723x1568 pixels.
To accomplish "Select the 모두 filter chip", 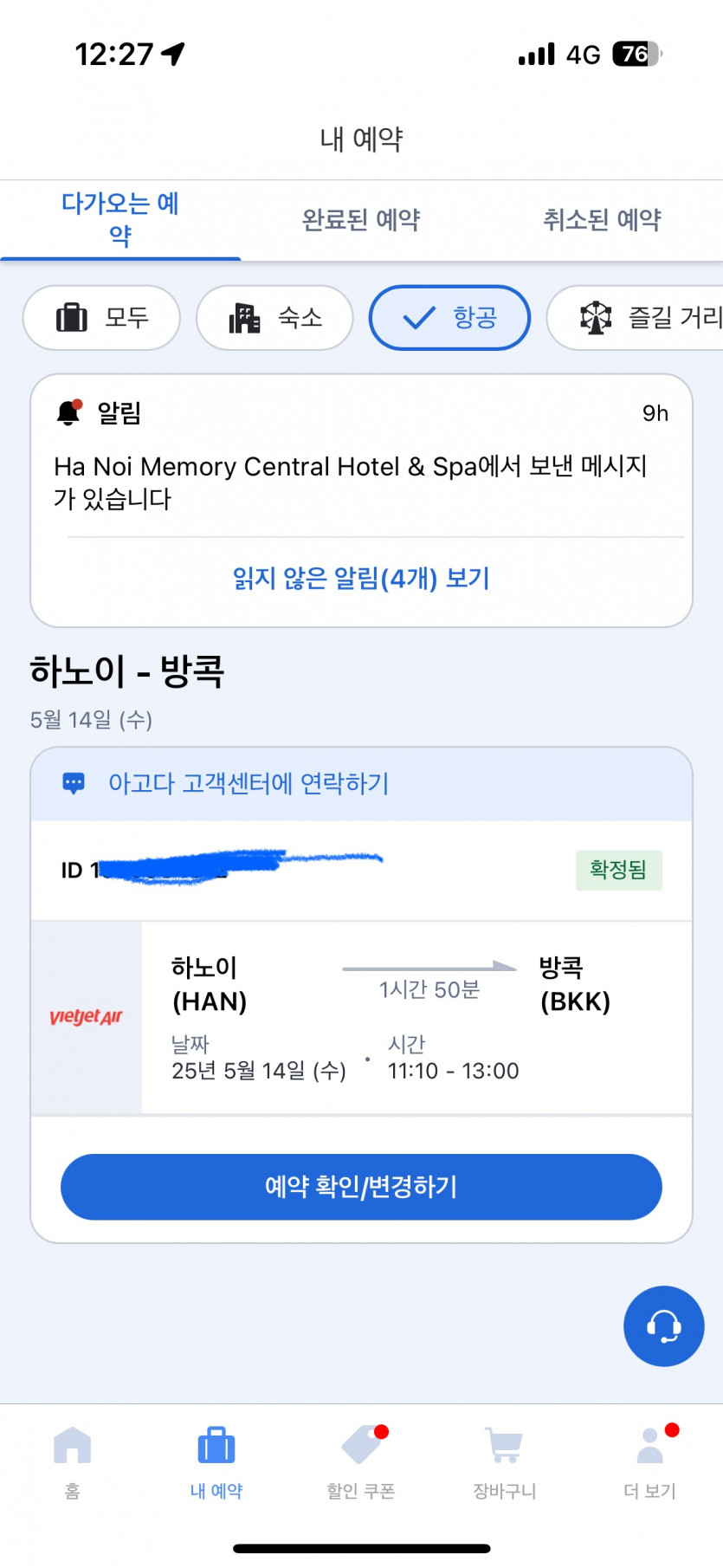I will pos(101,318).
